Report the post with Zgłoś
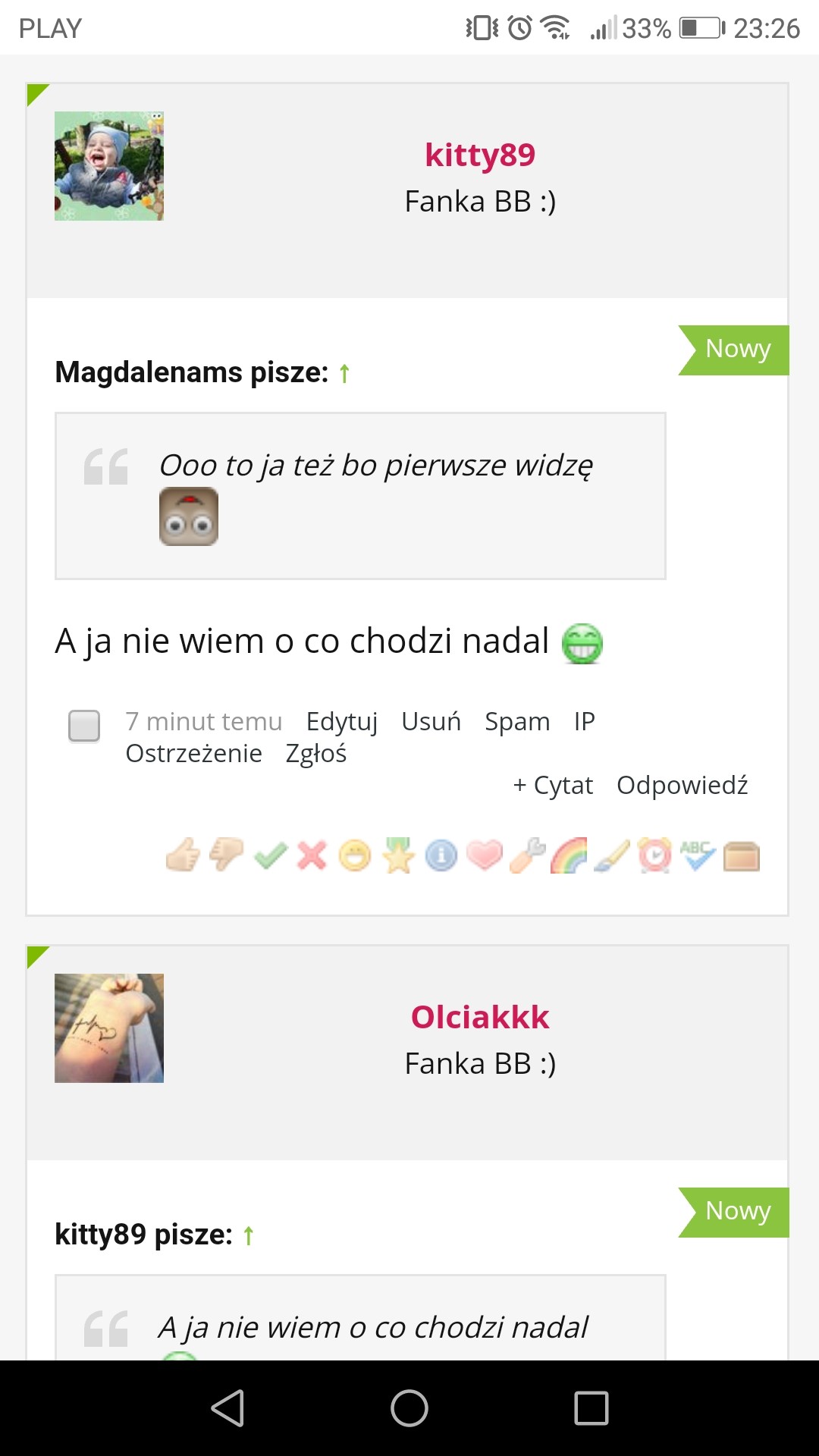The height and width of the screenshot is (1456, 819). click(x=315, y=754)
